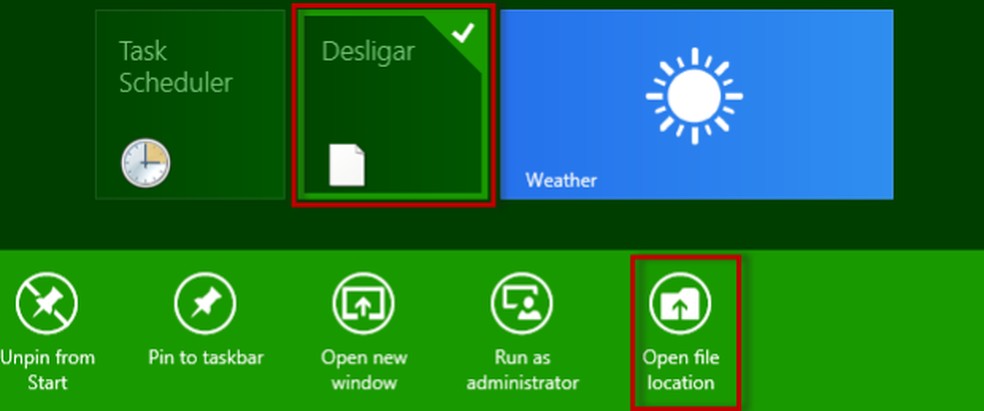This screenshot has height=411, width=984.
Task: Open the Weather tile
Action: tap(696, 104)
